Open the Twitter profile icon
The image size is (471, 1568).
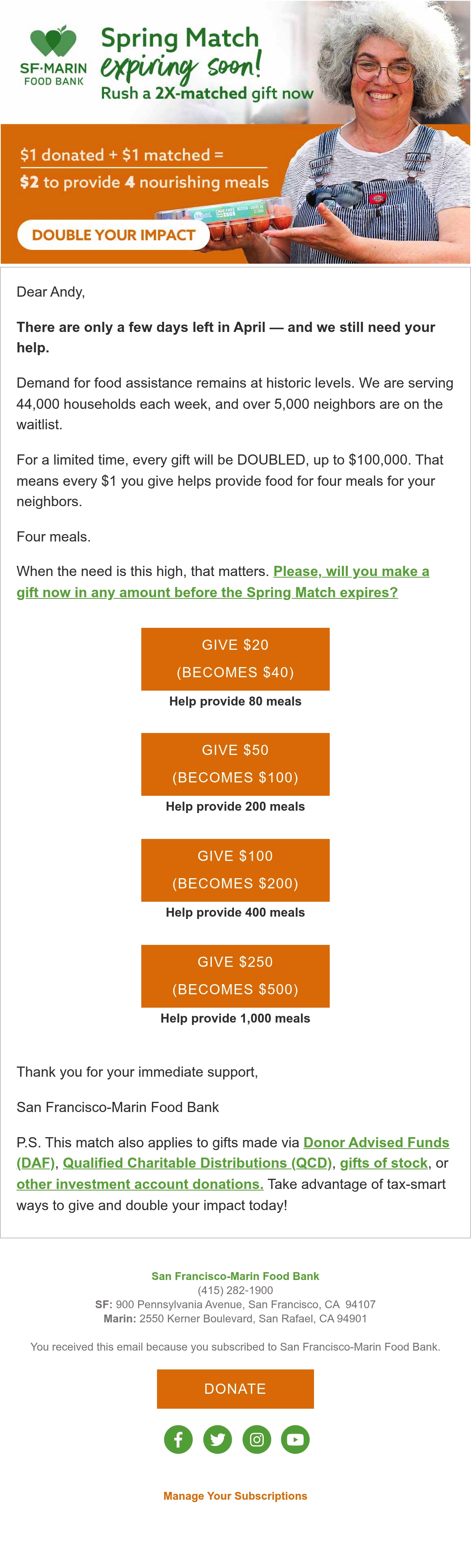pyautogui.click(x=217, y=1440)
